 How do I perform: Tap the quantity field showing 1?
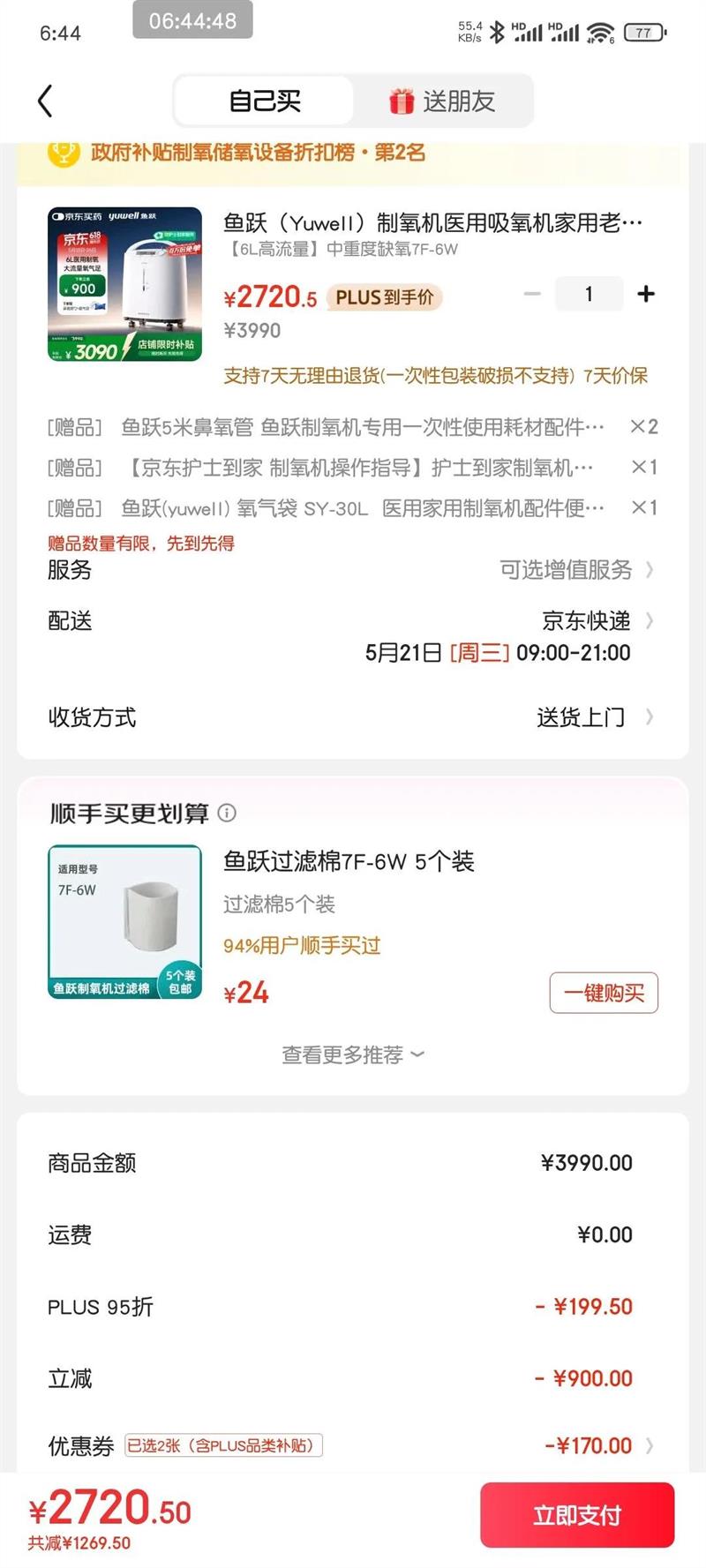click(x=589, y=294)
